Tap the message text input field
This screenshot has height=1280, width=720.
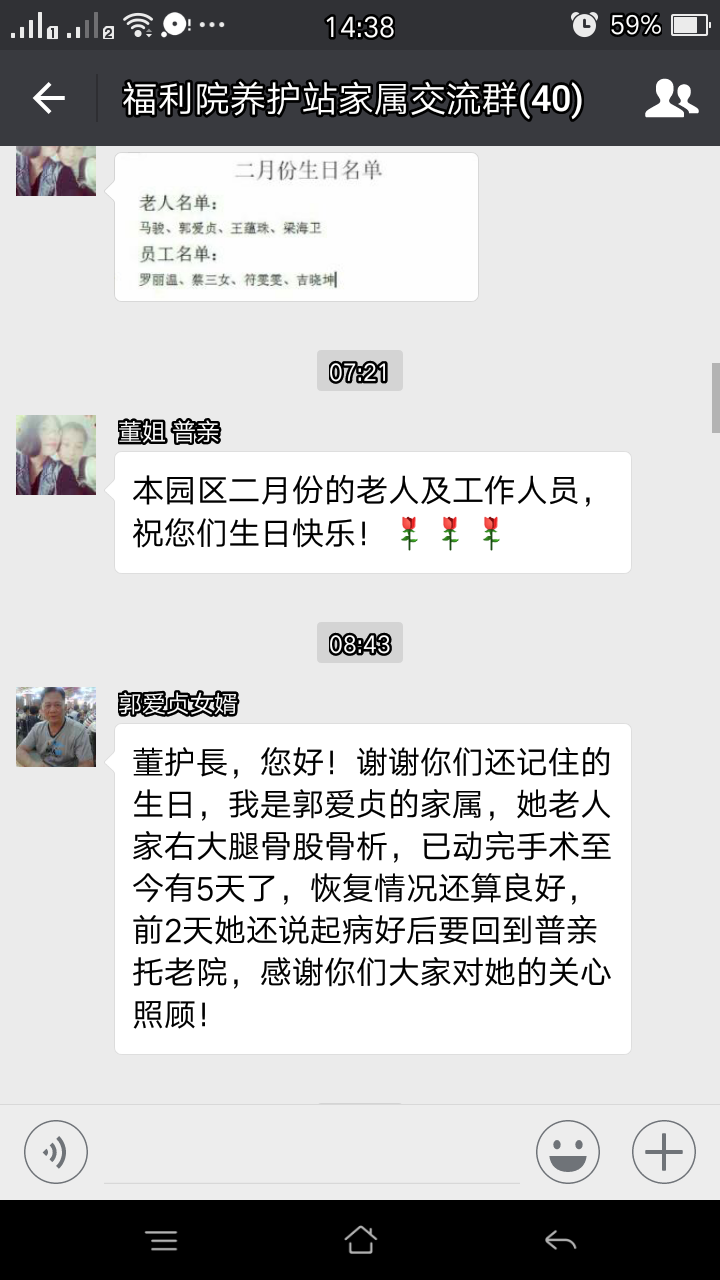click(312, 1155)
